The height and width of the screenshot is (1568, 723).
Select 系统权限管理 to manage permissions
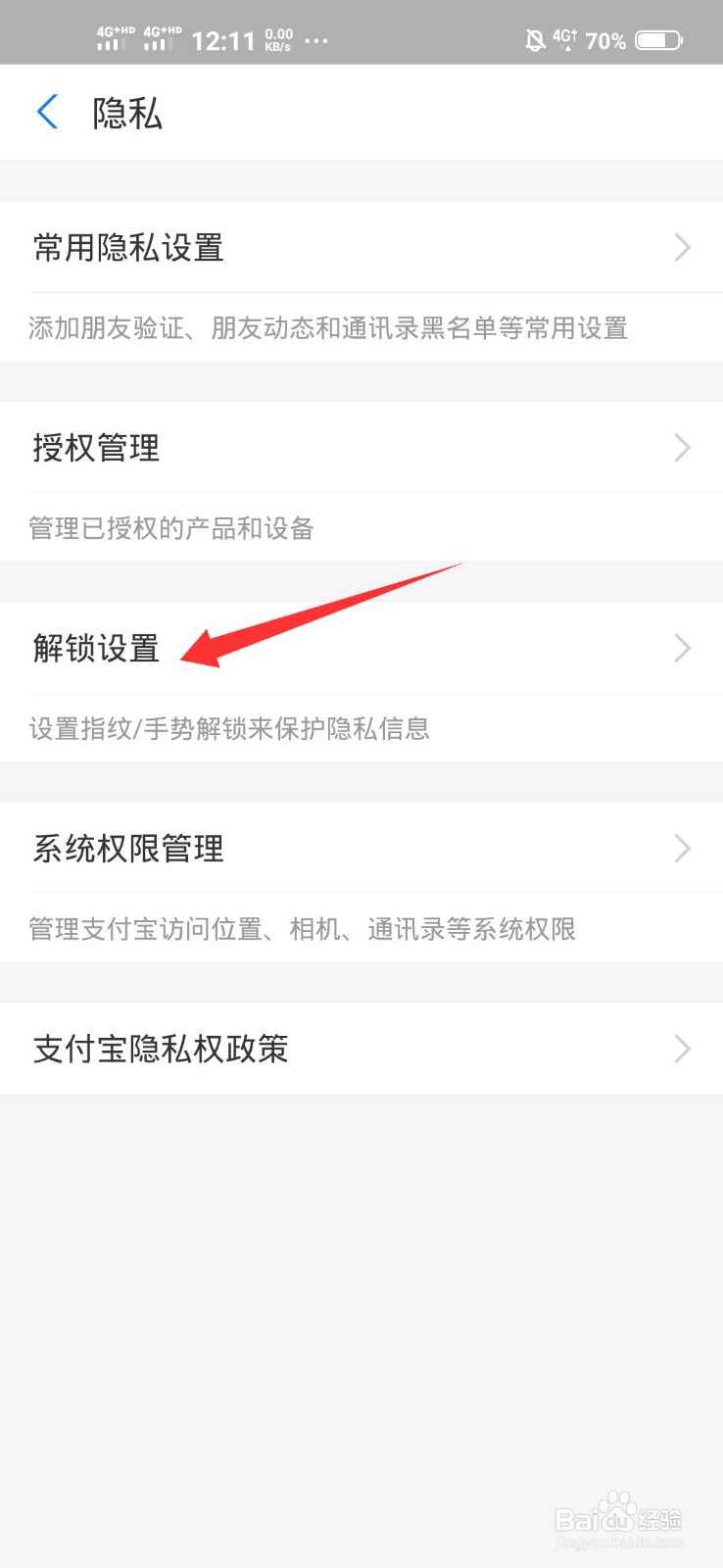coord(128,849)
